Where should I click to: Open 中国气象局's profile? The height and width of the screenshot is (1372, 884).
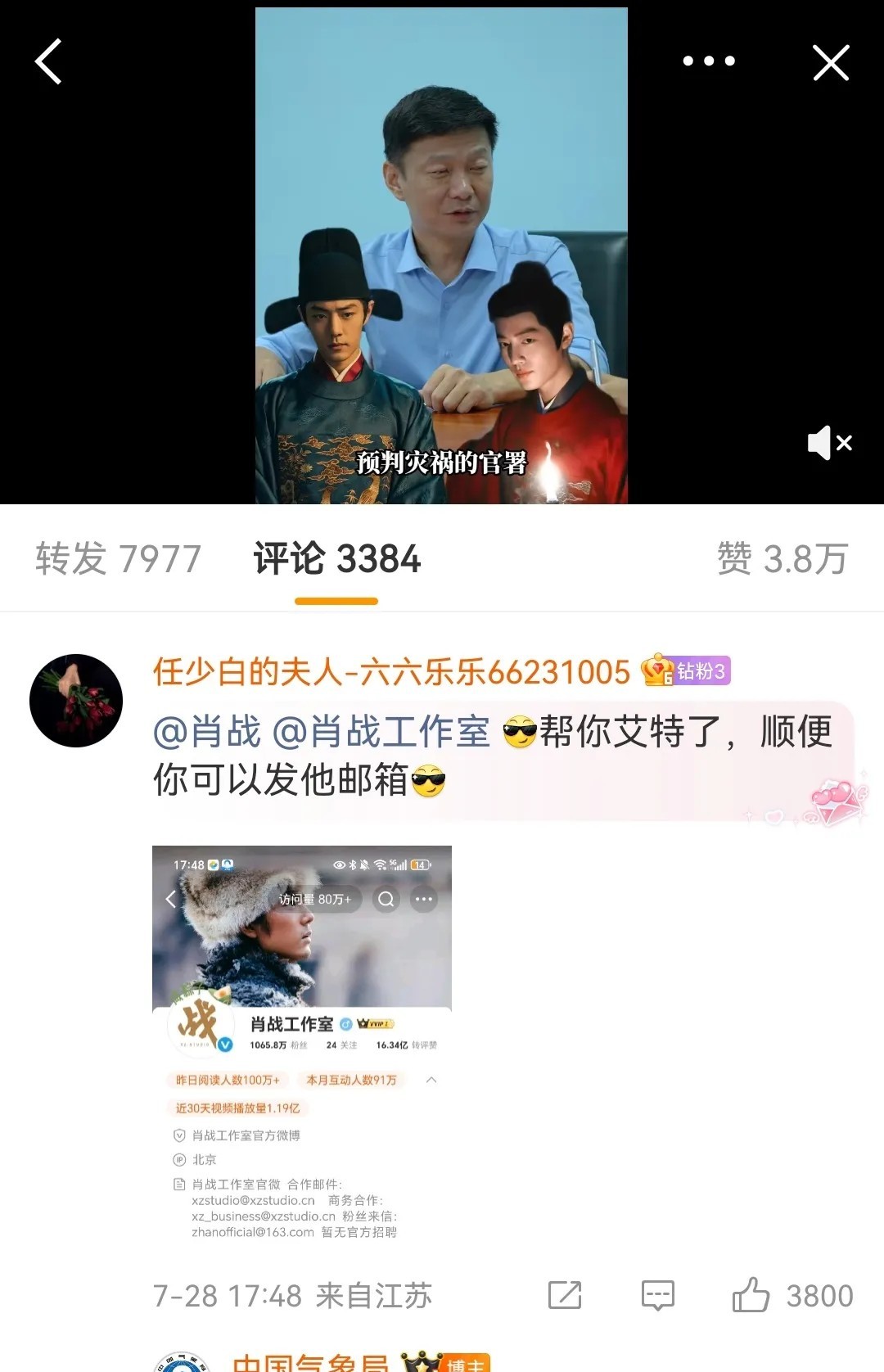[311, 1362]
